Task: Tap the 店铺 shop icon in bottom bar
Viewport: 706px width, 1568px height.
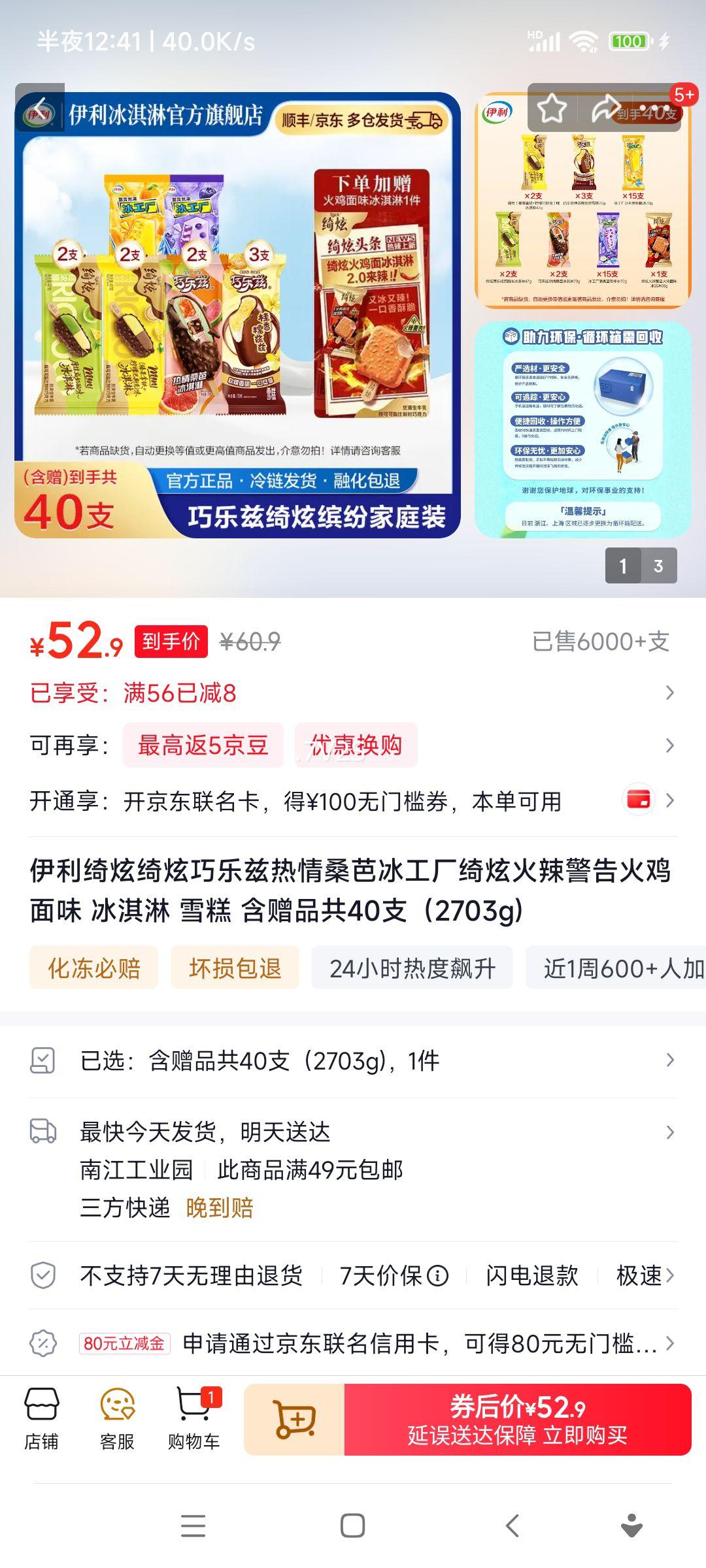Action: coord(41,1418)
